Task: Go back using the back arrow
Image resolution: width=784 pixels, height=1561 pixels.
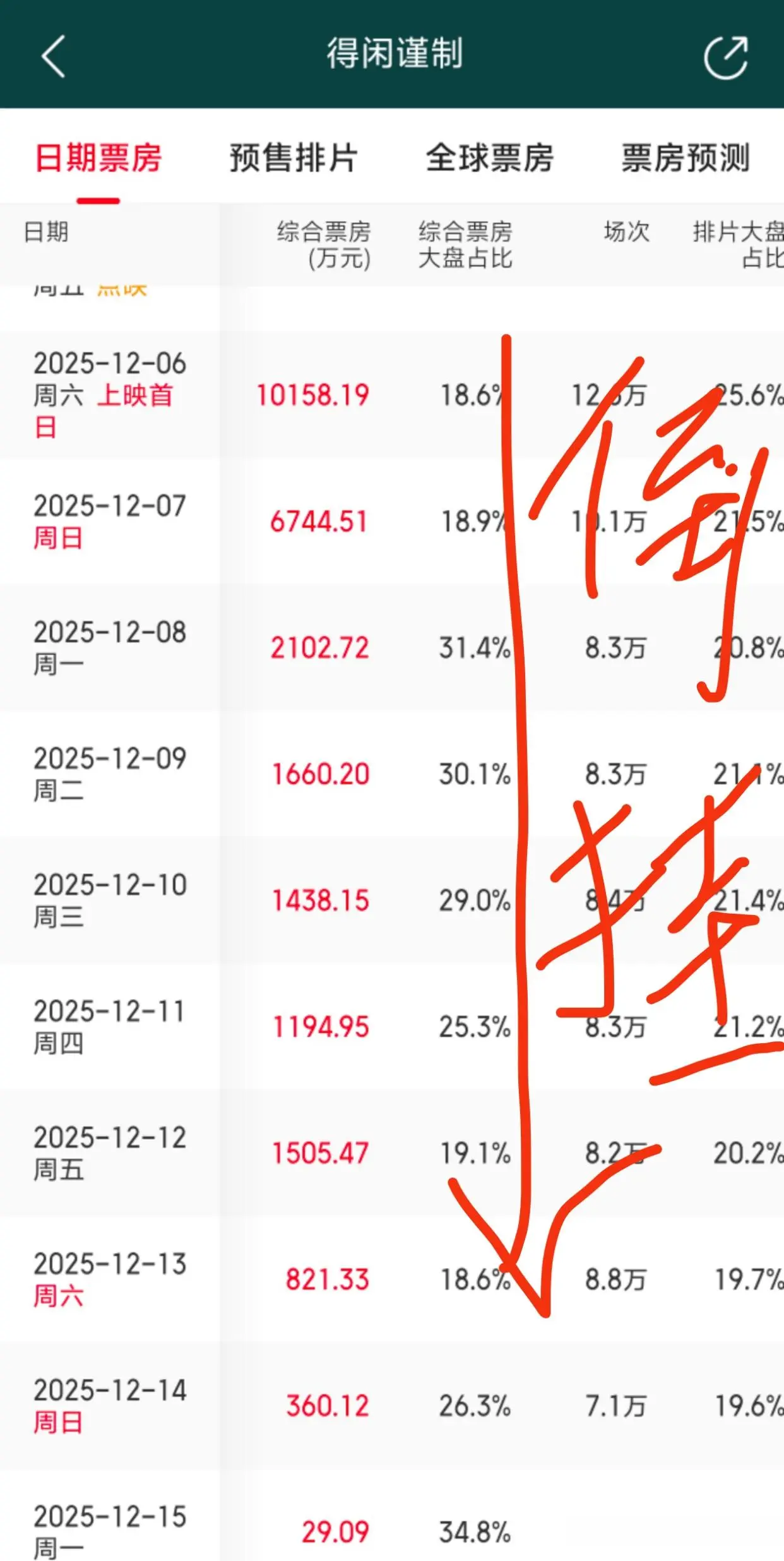Action: [54, 56]
